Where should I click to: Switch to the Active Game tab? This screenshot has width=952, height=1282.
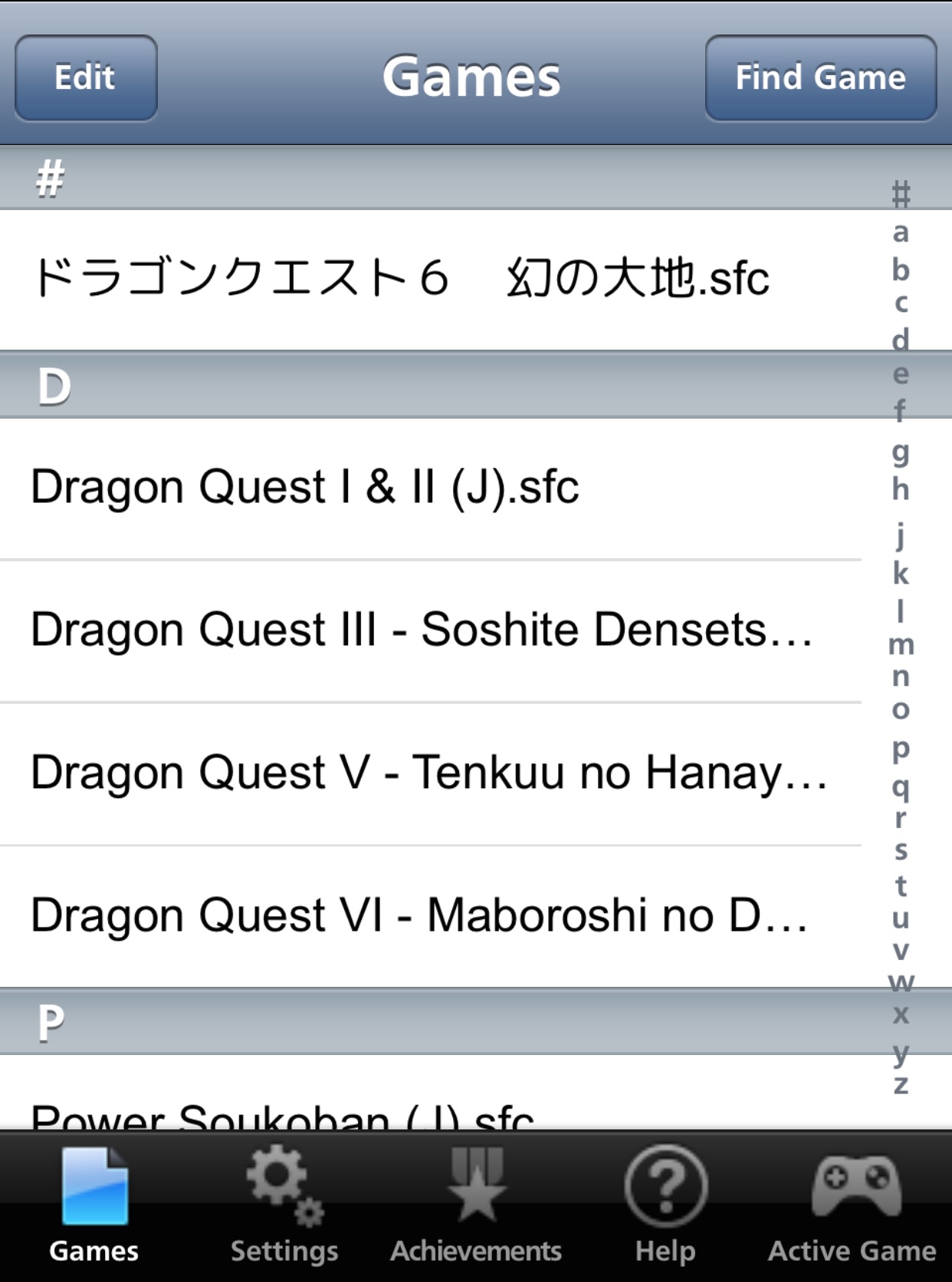[x=852, y=1207]
